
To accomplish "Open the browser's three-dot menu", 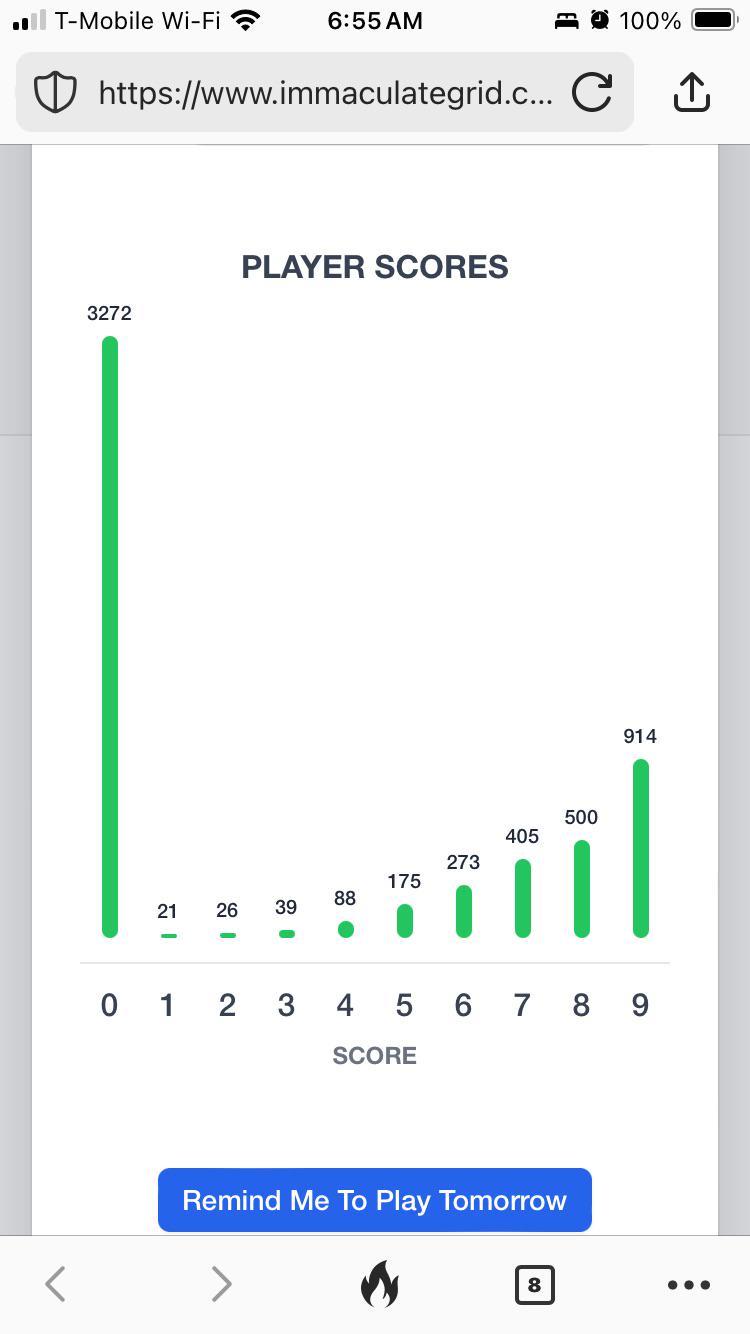I will pos(689,1284).
